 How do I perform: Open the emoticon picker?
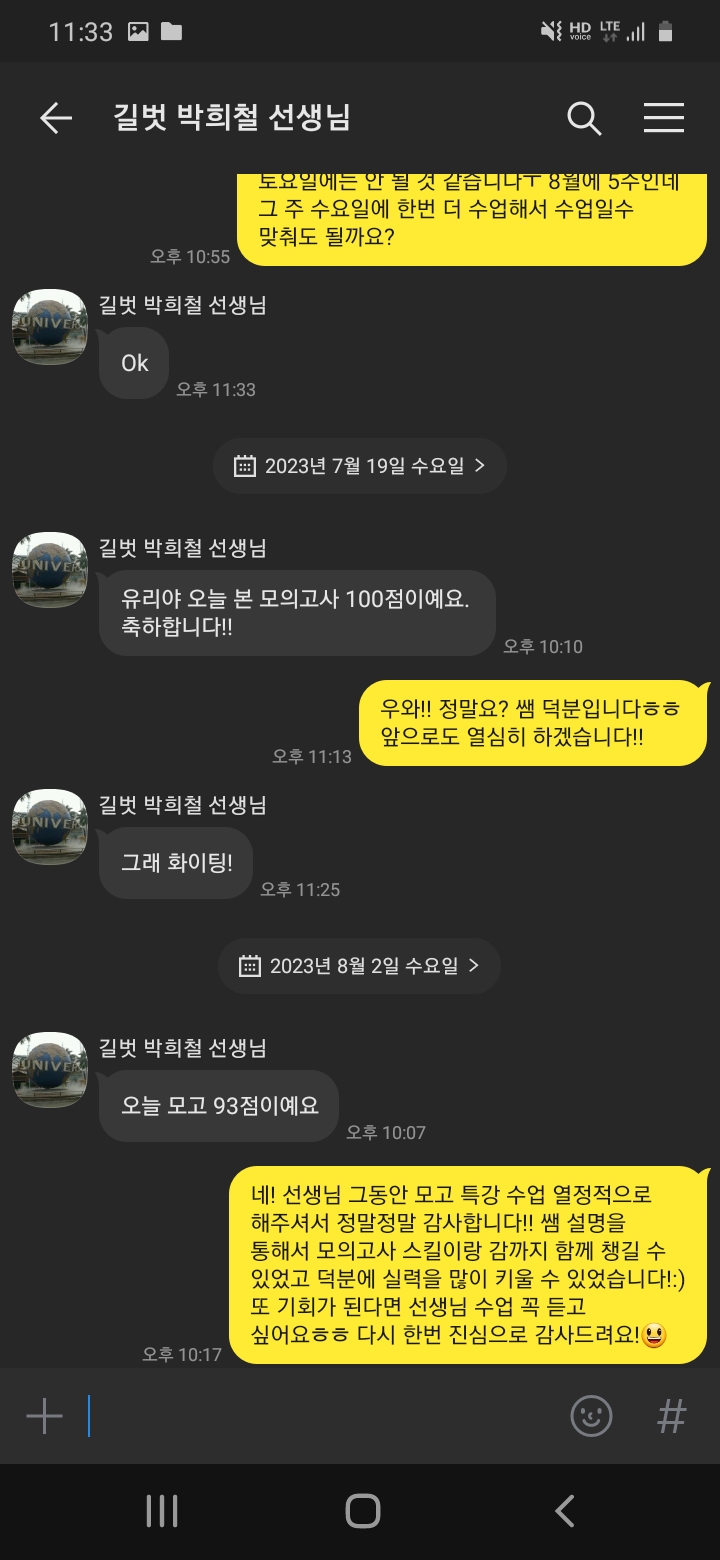point(591,1416)
